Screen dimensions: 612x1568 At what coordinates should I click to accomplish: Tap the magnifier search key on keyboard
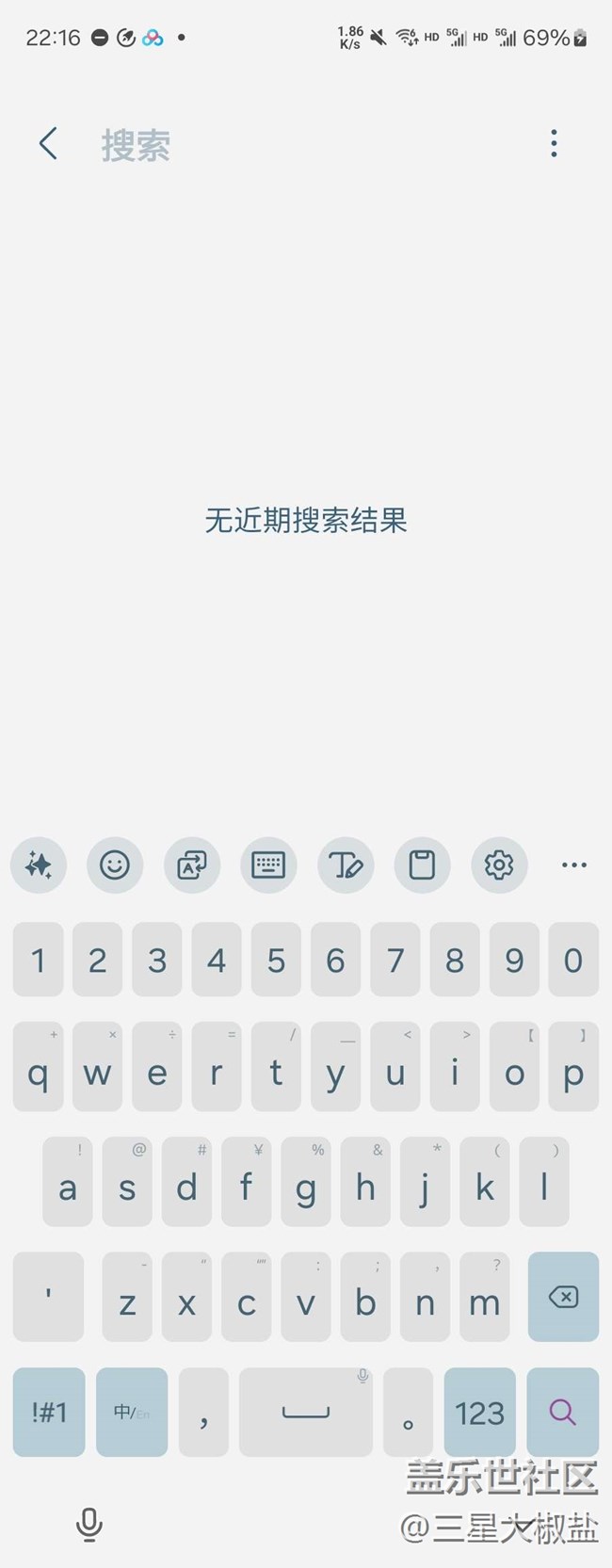562,1412
